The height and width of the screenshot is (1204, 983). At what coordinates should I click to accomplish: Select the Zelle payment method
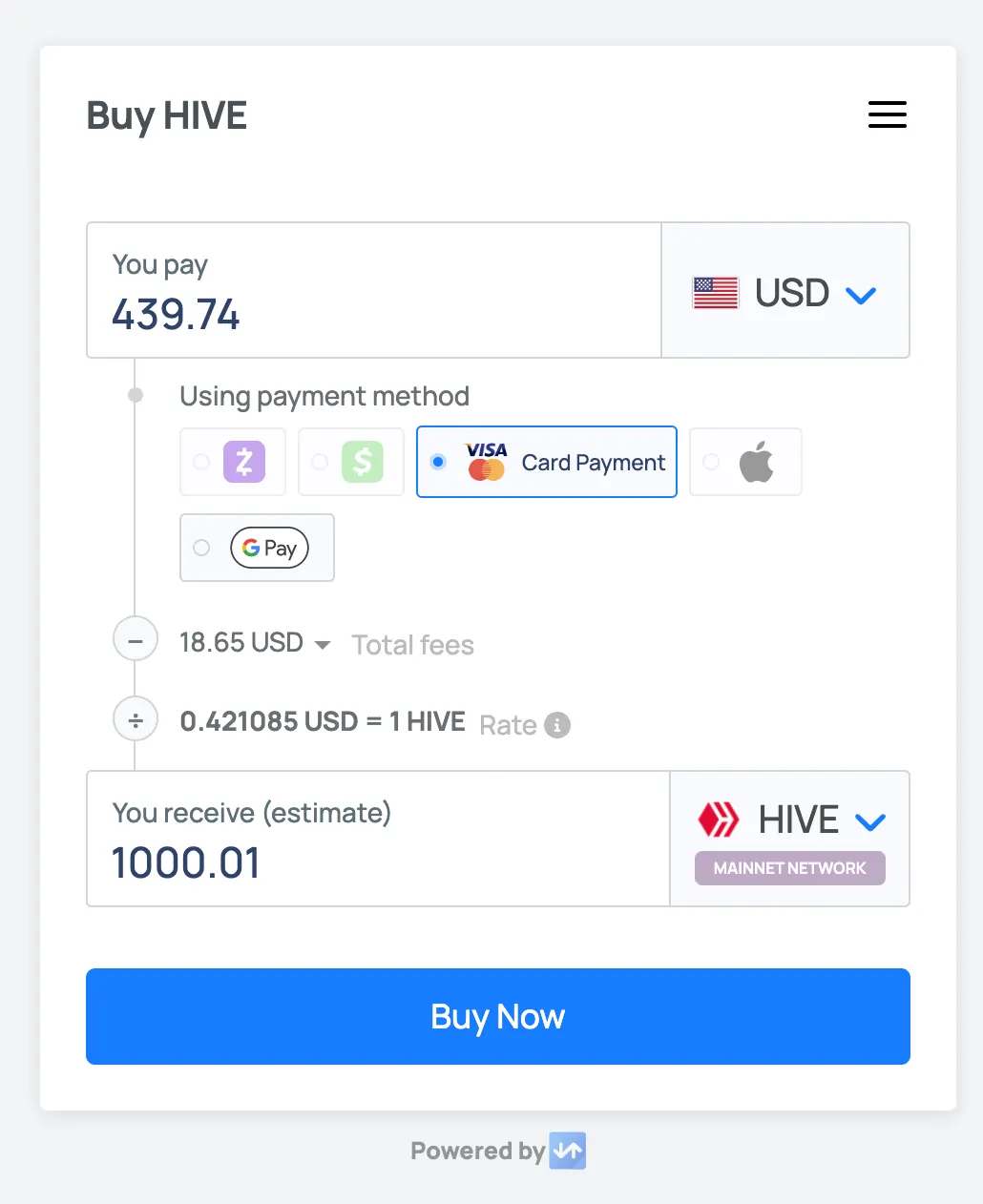233,462
